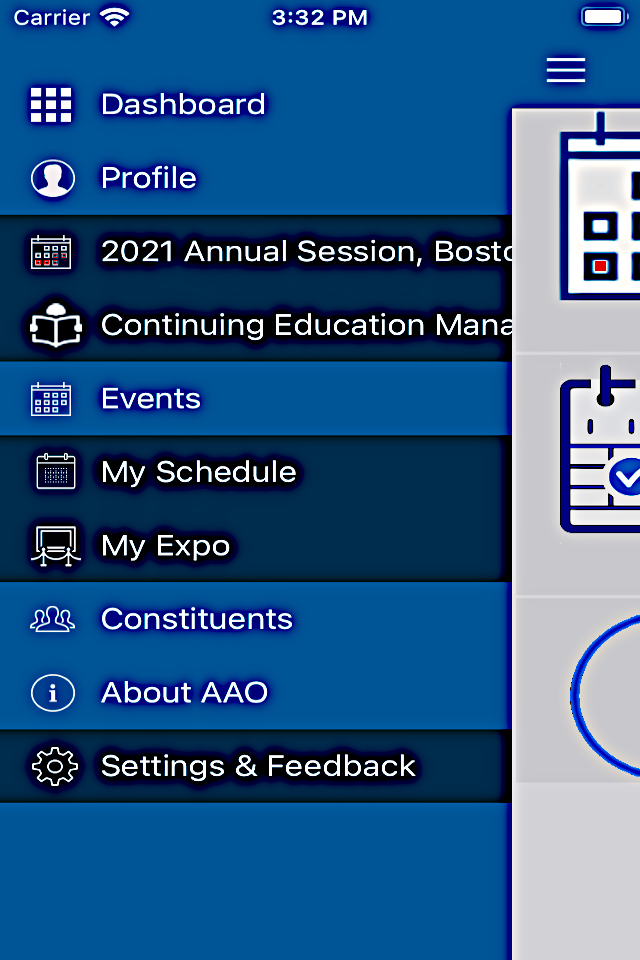Go to Profile
Image resolution: width=640 pixels, height=960 pixels.
(149, 178)
